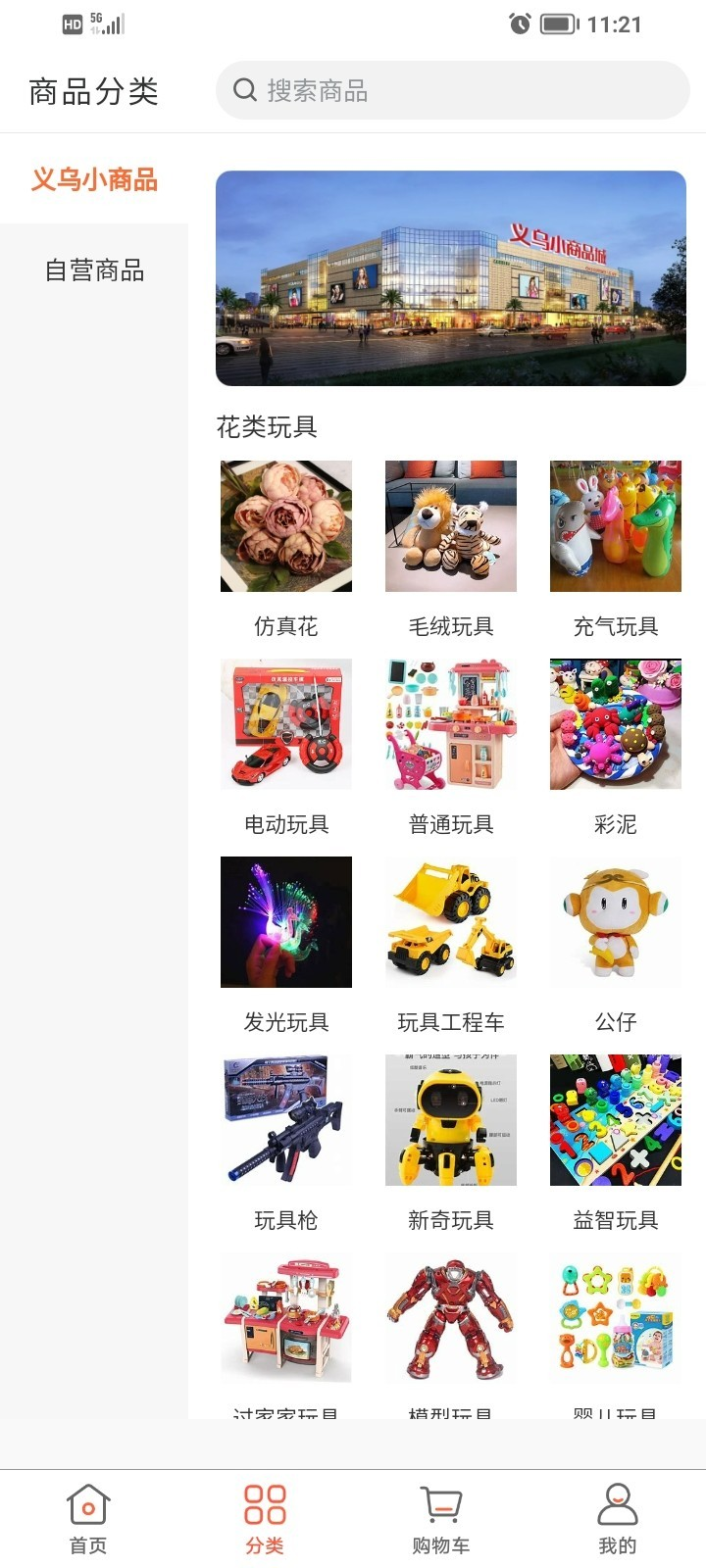The width and height of the screenshot is (706, 1568).
Task: Open the 普通玩具 category thumbnail
Action: (x=450, y=723)
